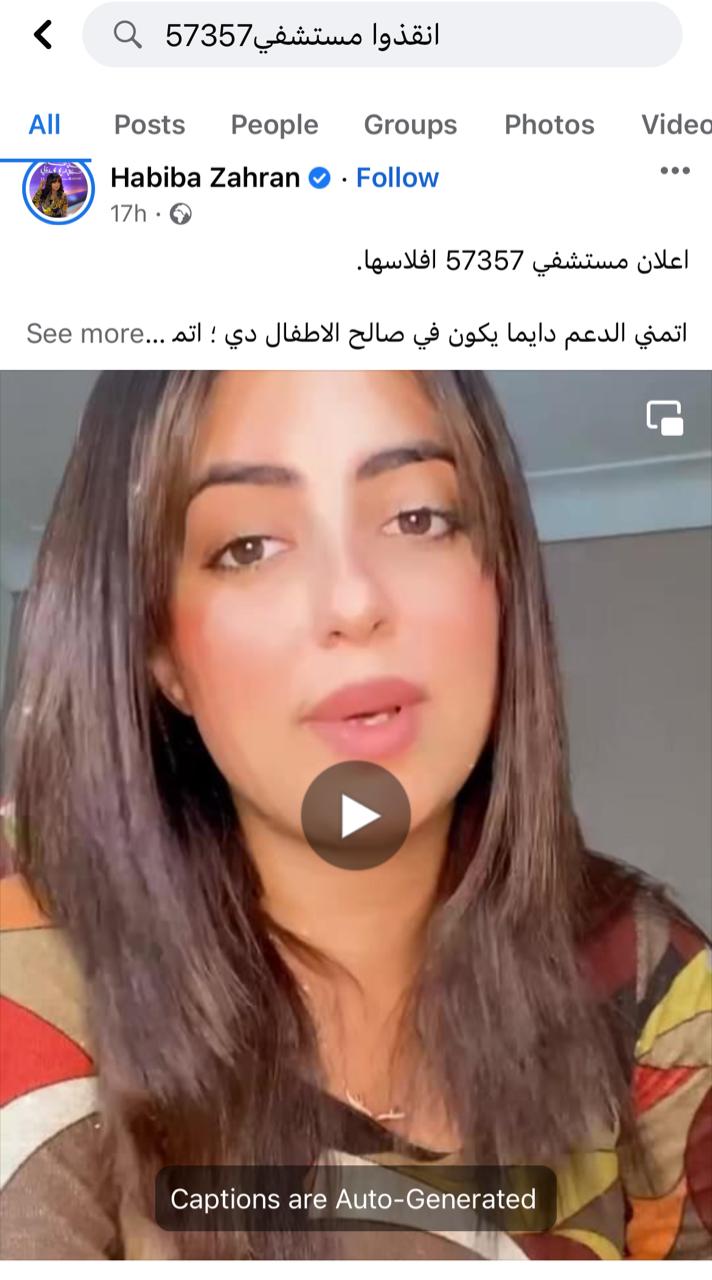Switch to the All tab
This screenshot has height=1280, width=712.
point(44,124)
